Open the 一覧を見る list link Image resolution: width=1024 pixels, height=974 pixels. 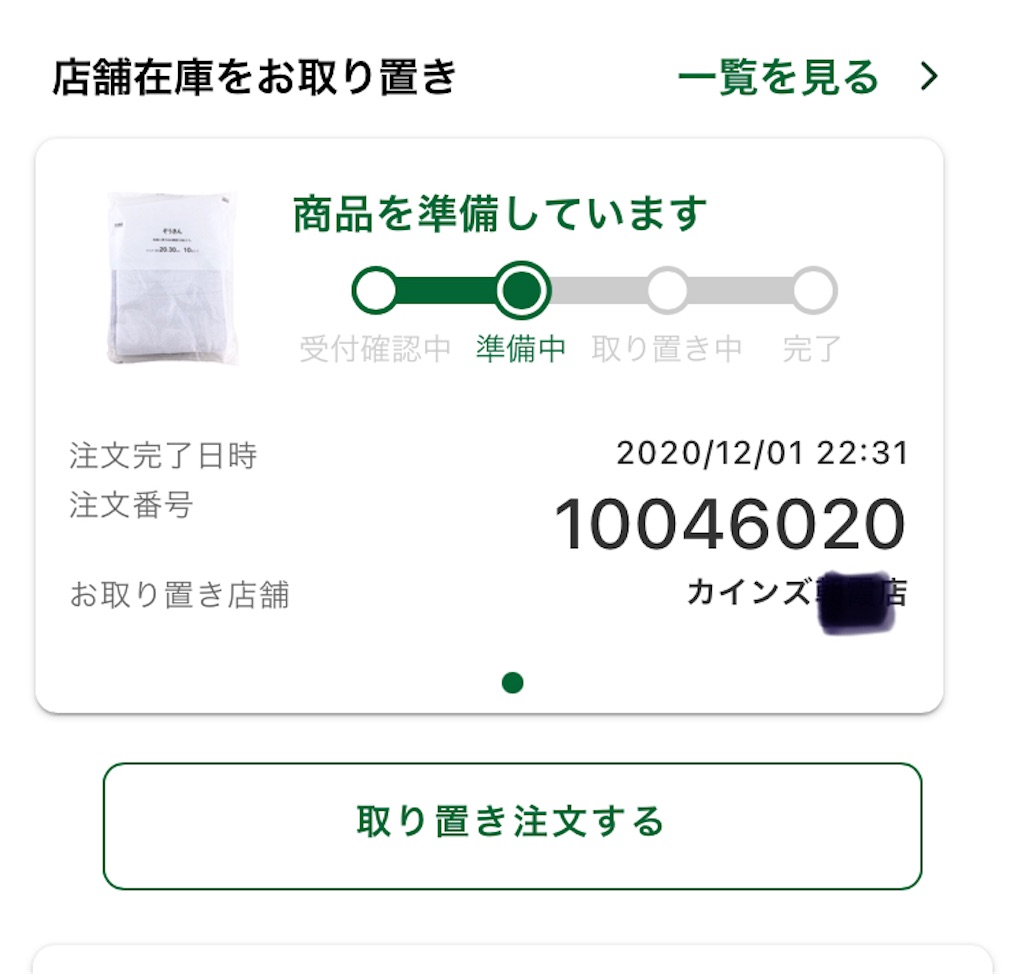[x=807, y=78]
